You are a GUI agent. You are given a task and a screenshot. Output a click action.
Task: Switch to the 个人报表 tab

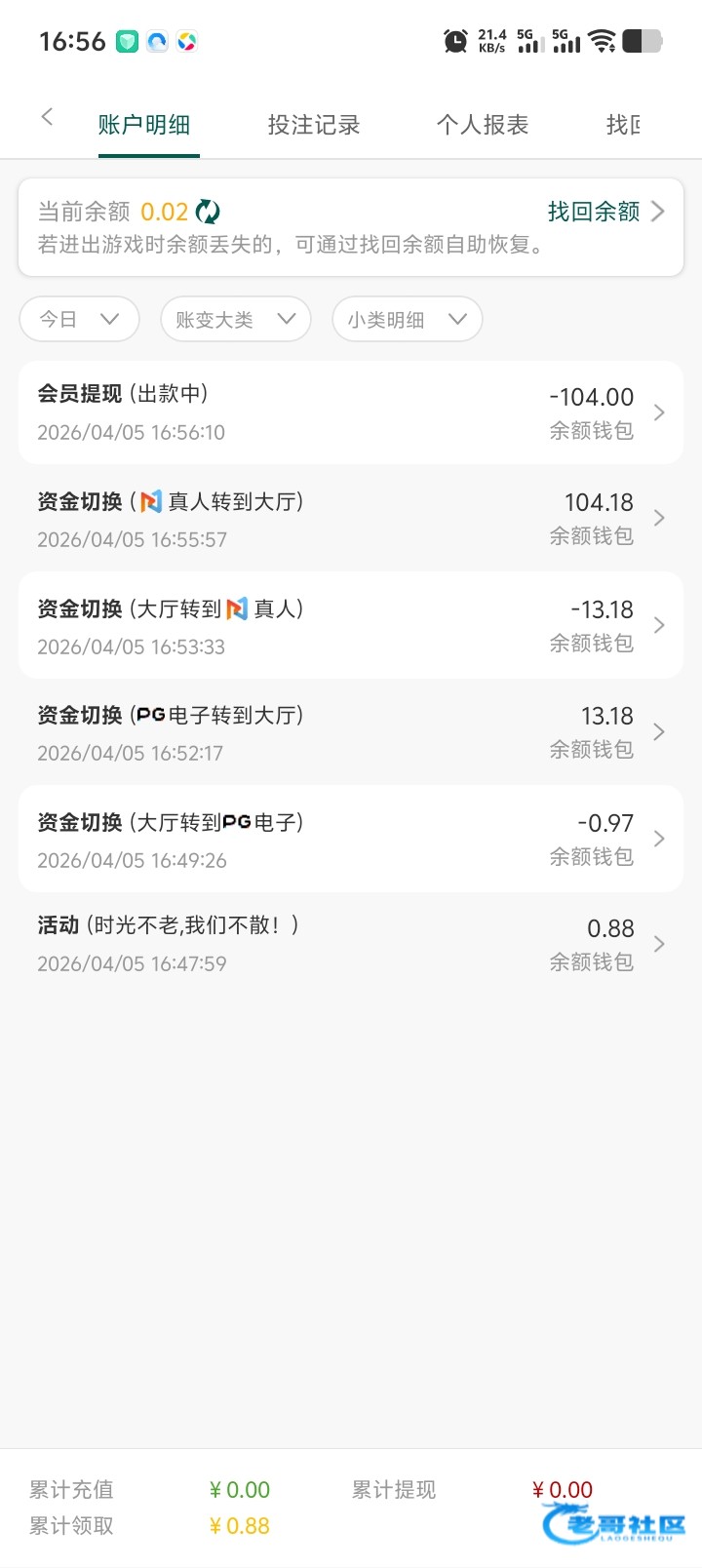[x=483, y=125]
